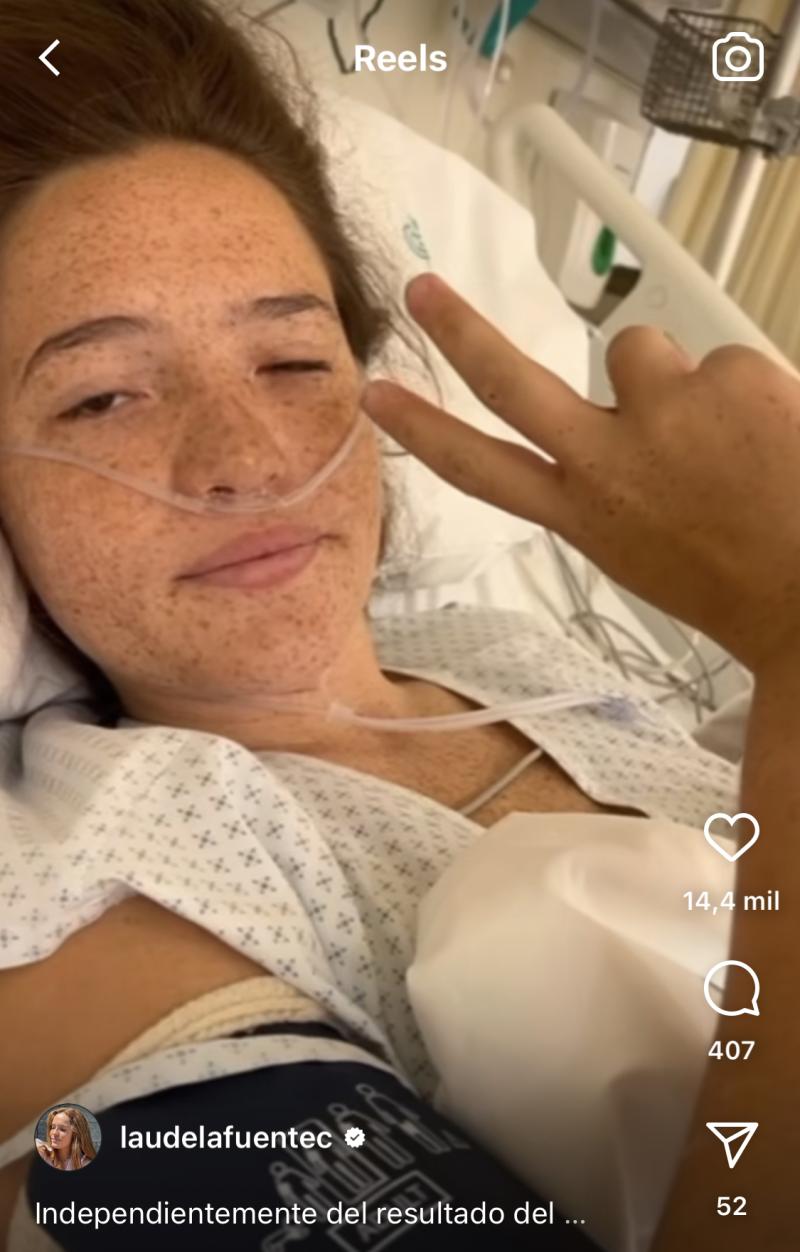Like this reel with the heart

click(731, 836)
